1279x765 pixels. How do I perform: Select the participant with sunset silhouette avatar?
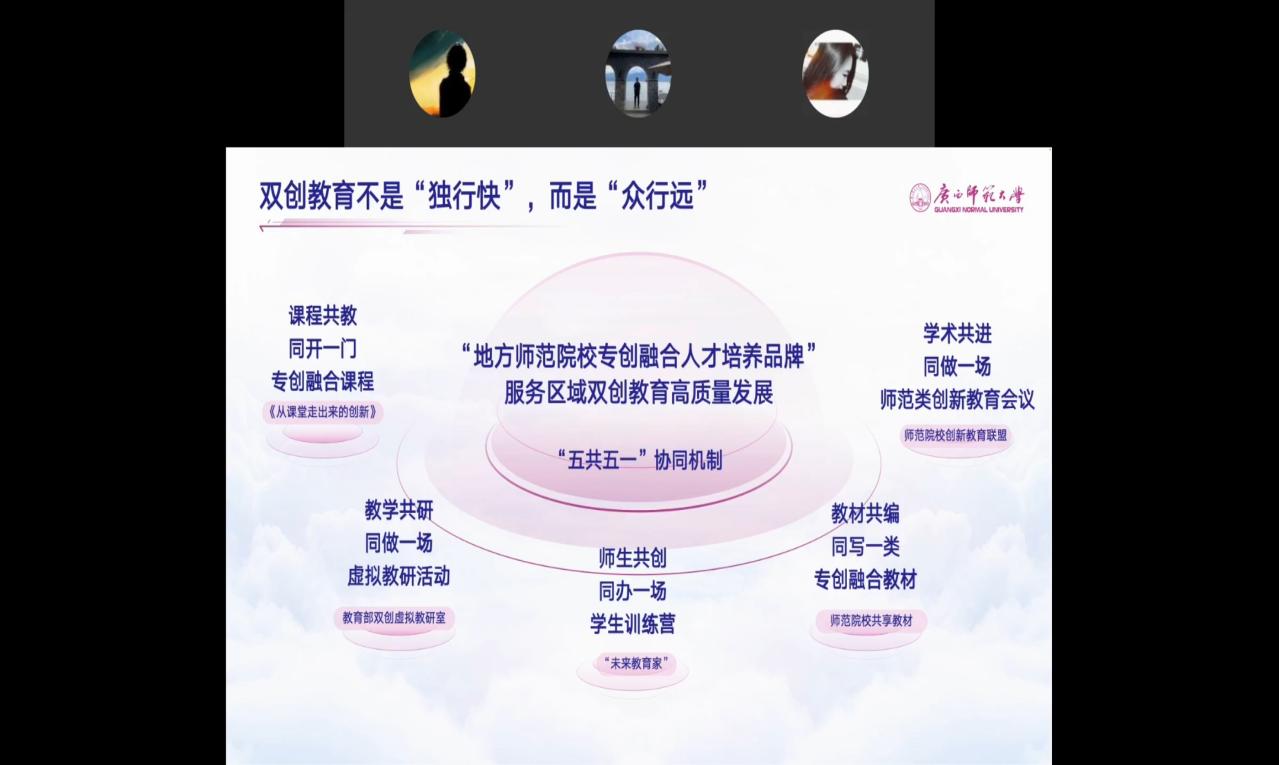pyautogui.click(x=442, y=74)
